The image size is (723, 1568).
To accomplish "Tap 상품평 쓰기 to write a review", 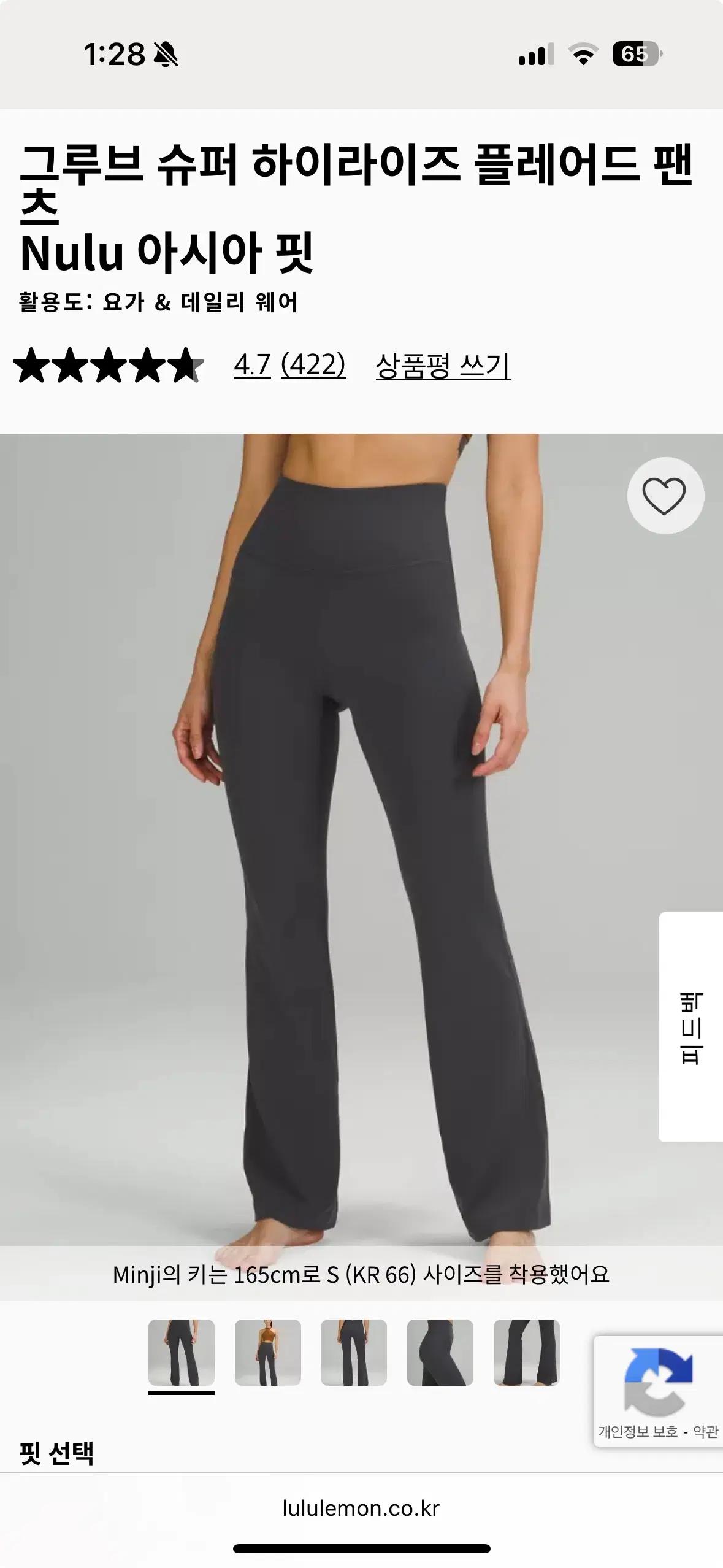I will [x=443, y=366].
